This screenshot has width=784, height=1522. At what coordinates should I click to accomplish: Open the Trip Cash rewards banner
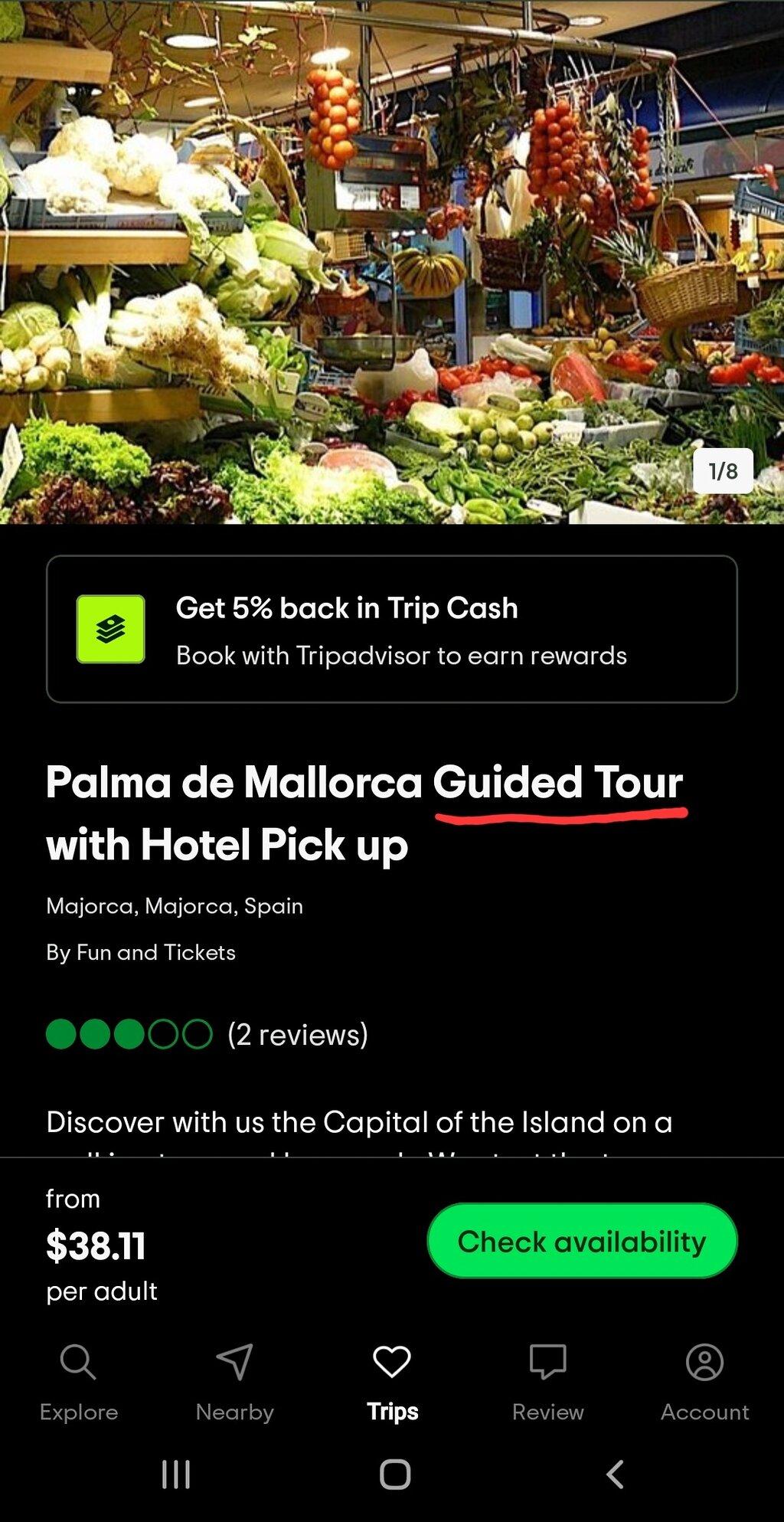click(392, 629)
